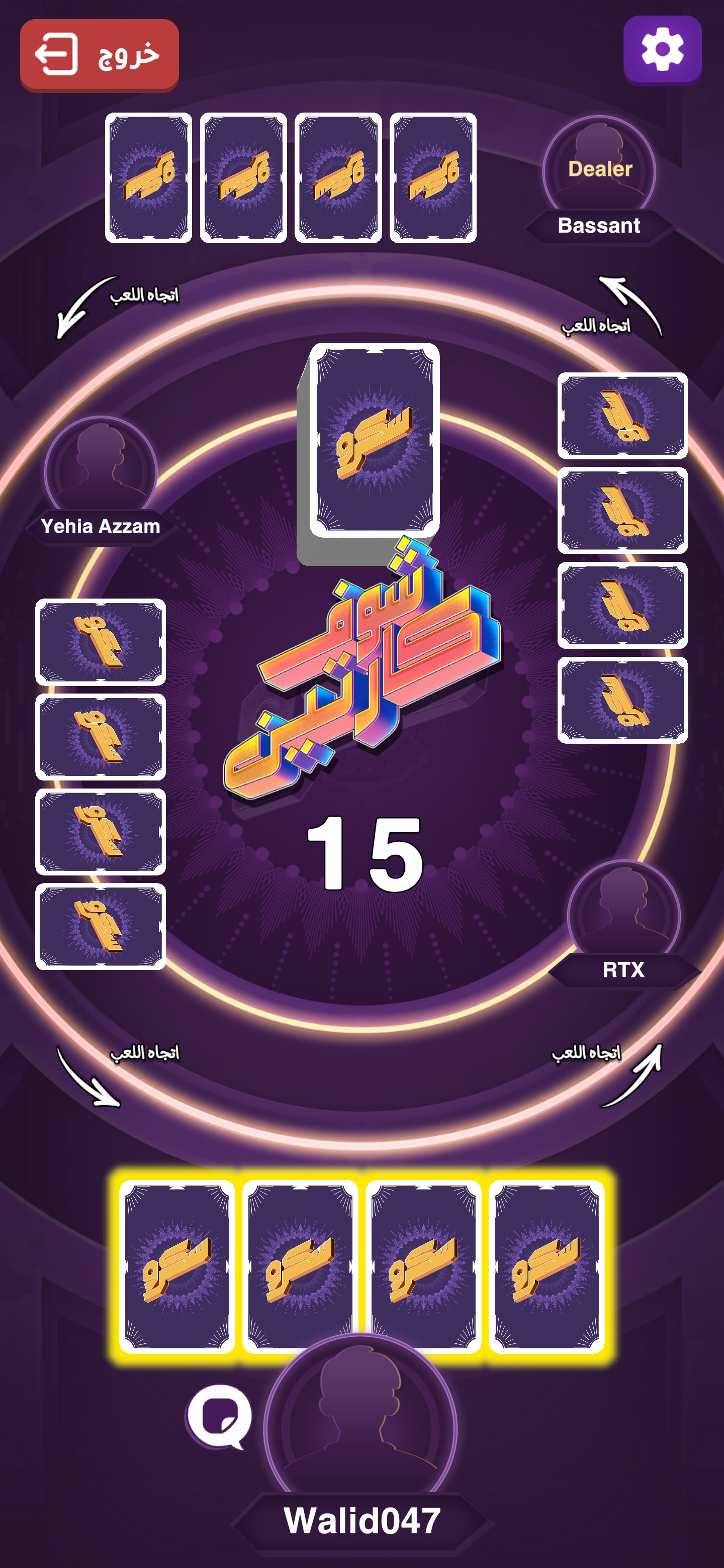Screen dimensions: 724x1568
Task: View Yehia Azzam's player profile
Action: tap(101, 472)
